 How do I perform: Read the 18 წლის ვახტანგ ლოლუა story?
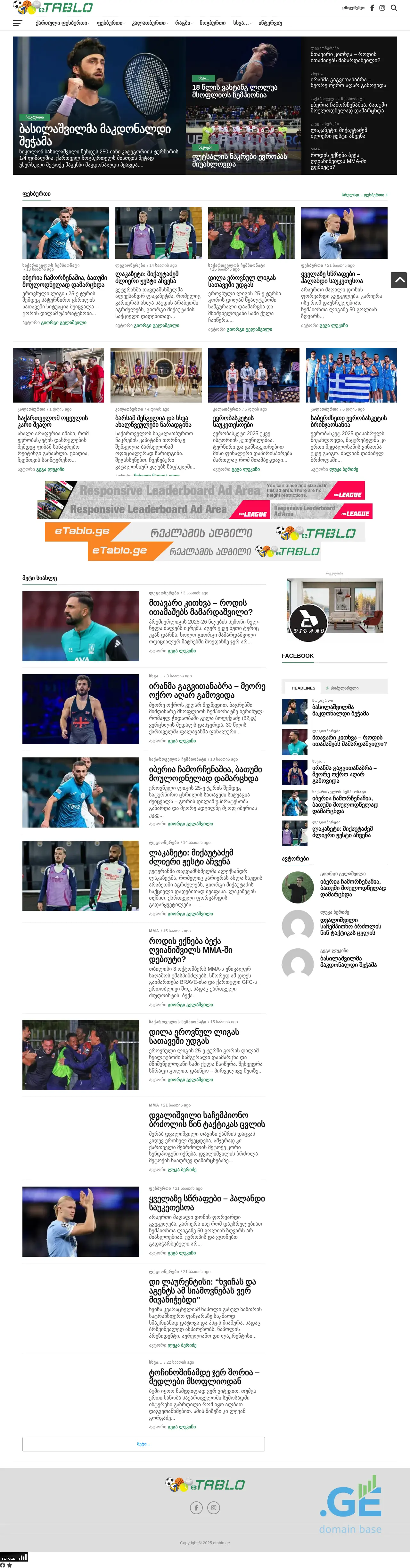[234, 91]
